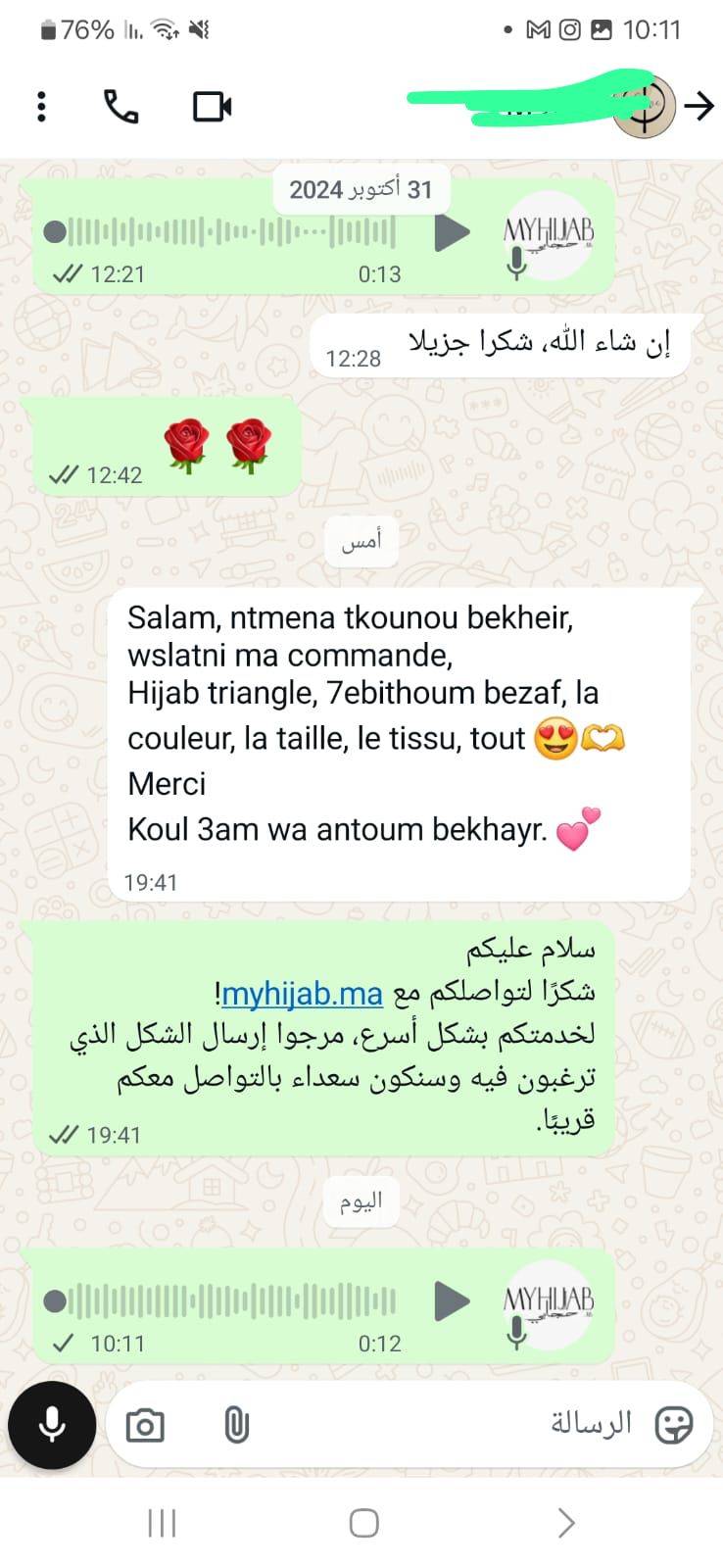Open the three-dot overflow menu
Image resolution: width=723 pixels, height=1568 pixels.
[x=41, y=106]
